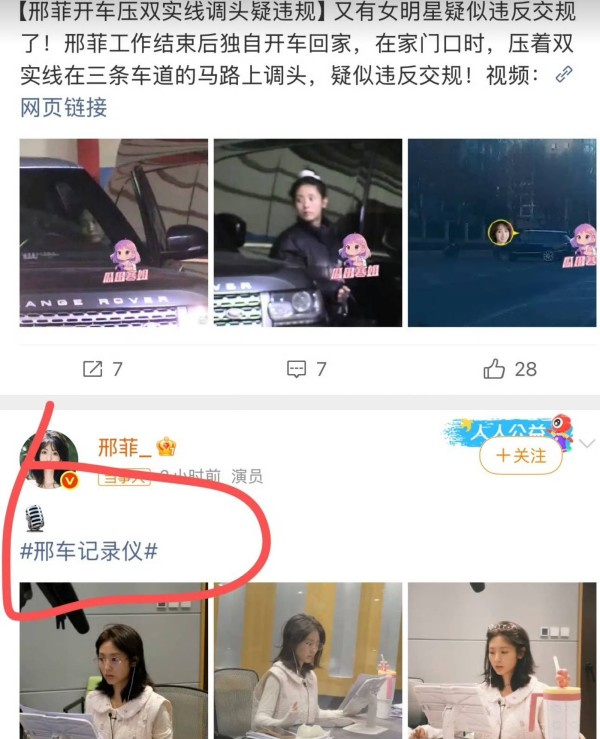Open first recording studio photo with glasses
The height and width of the screenshot is (739, 600).
pos(113,660)
